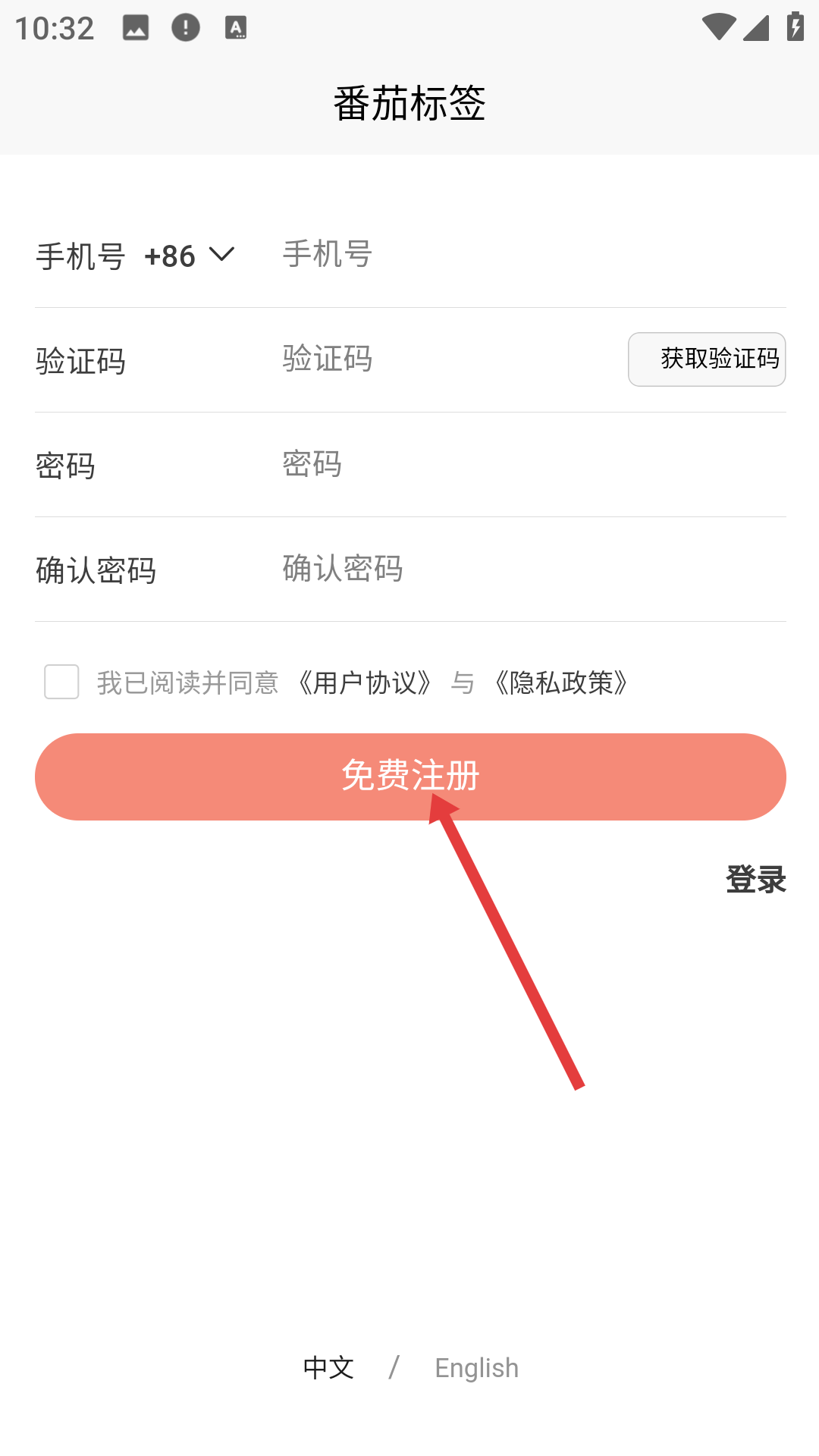
Task: Switch language to 中文
Action: pyautogui.click(x=328, y=1368)
